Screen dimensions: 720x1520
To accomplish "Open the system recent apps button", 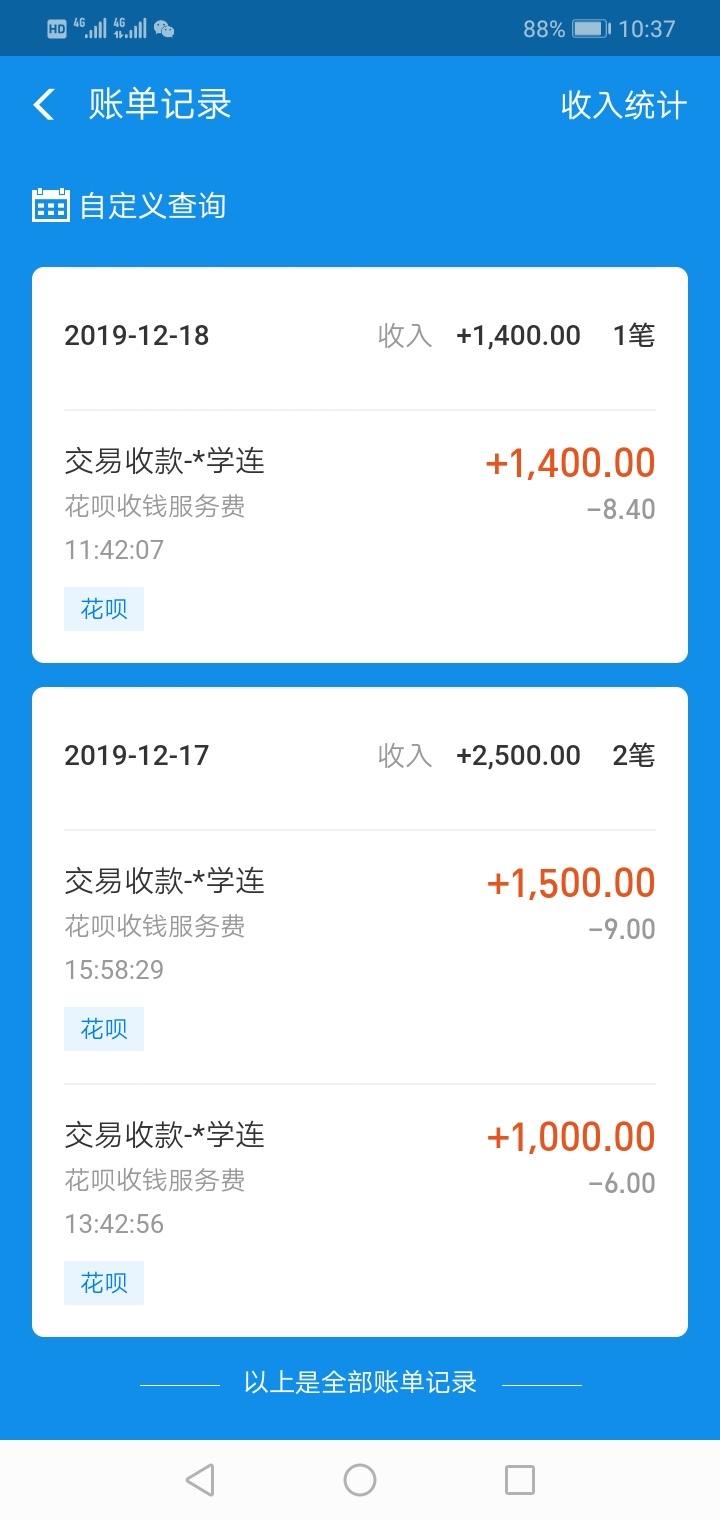I will (x=520, y=1480).
